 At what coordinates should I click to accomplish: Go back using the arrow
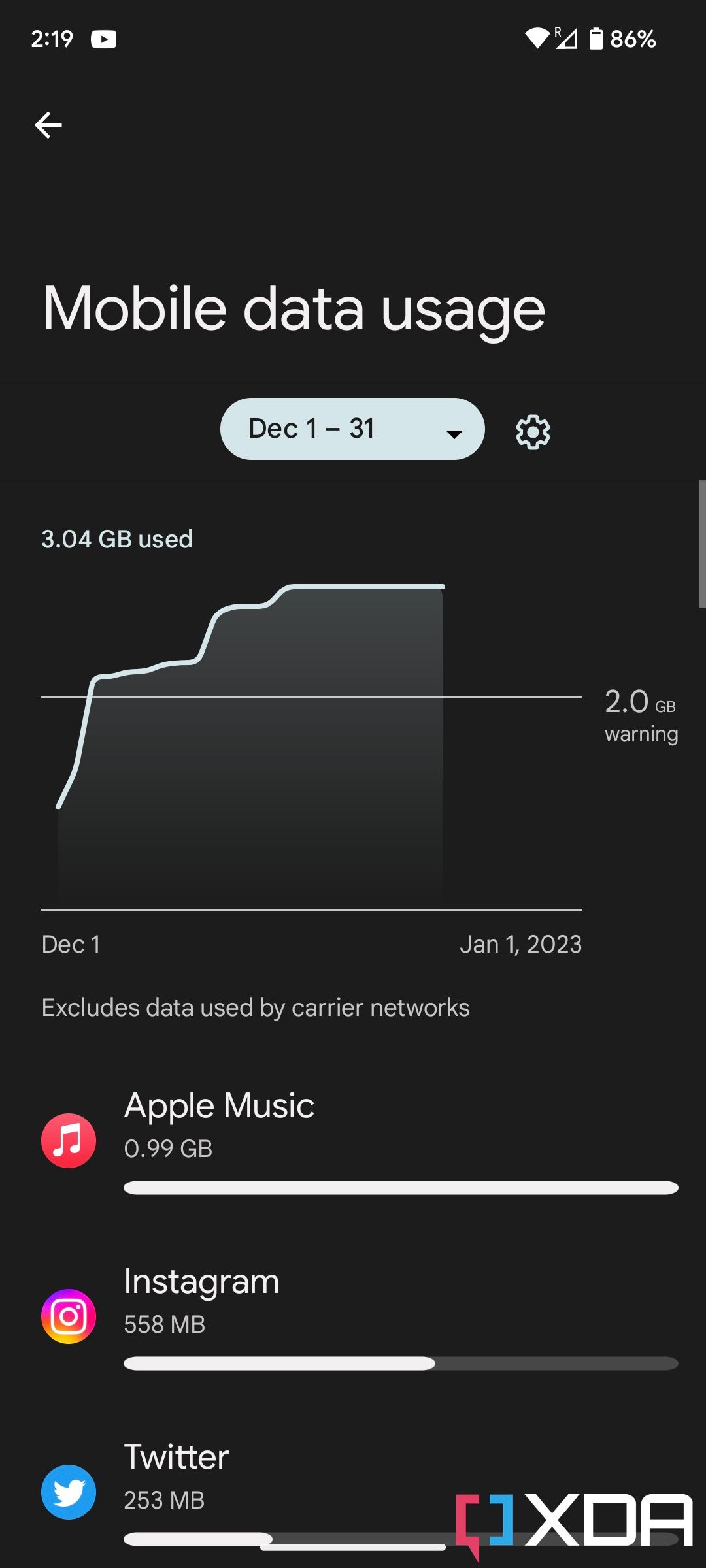click(48, 125)
